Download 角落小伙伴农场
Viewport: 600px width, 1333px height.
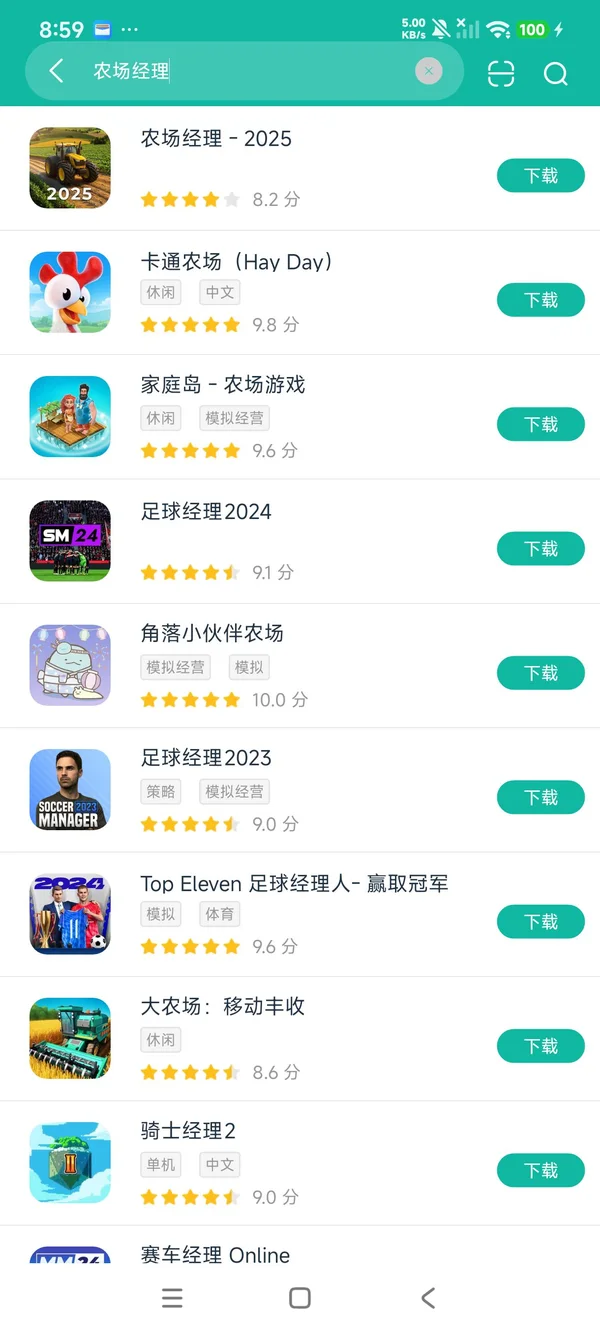pyautogui.click(x=540, y=673)
